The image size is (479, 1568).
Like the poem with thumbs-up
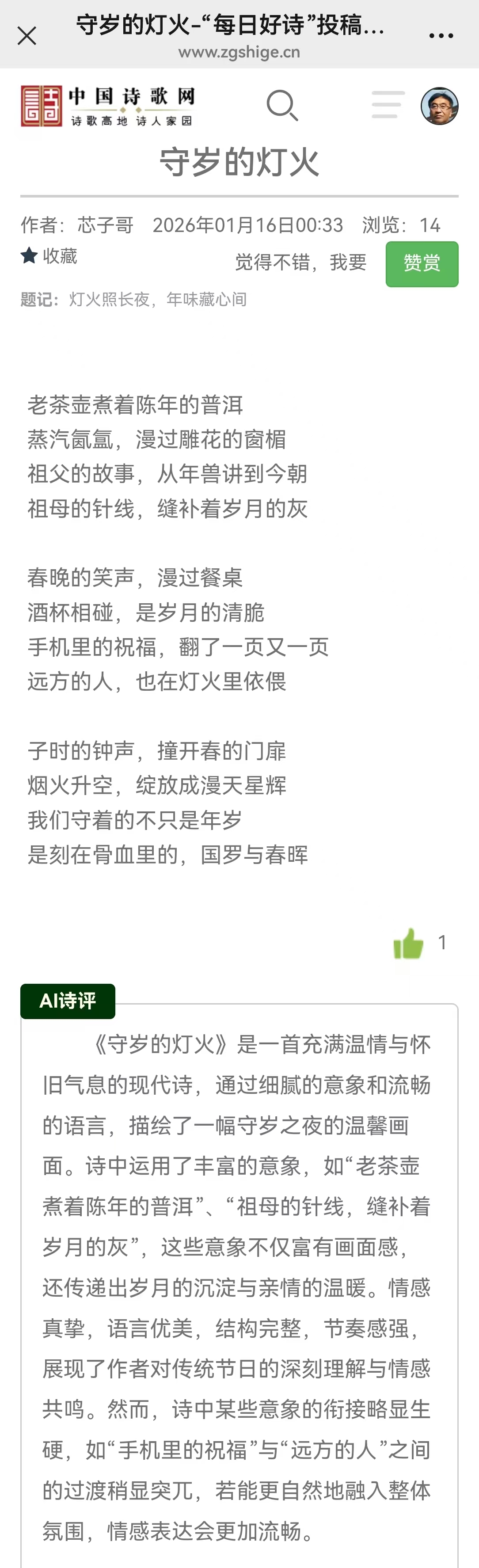pos(408,944)
